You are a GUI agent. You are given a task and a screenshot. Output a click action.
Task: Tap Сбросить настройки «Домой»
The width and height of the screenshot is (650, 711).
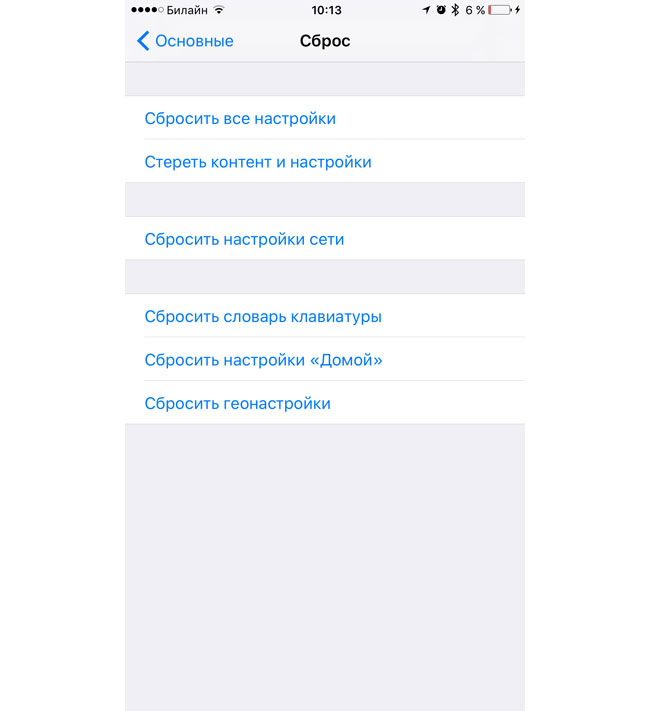click(x=263, y=360)
